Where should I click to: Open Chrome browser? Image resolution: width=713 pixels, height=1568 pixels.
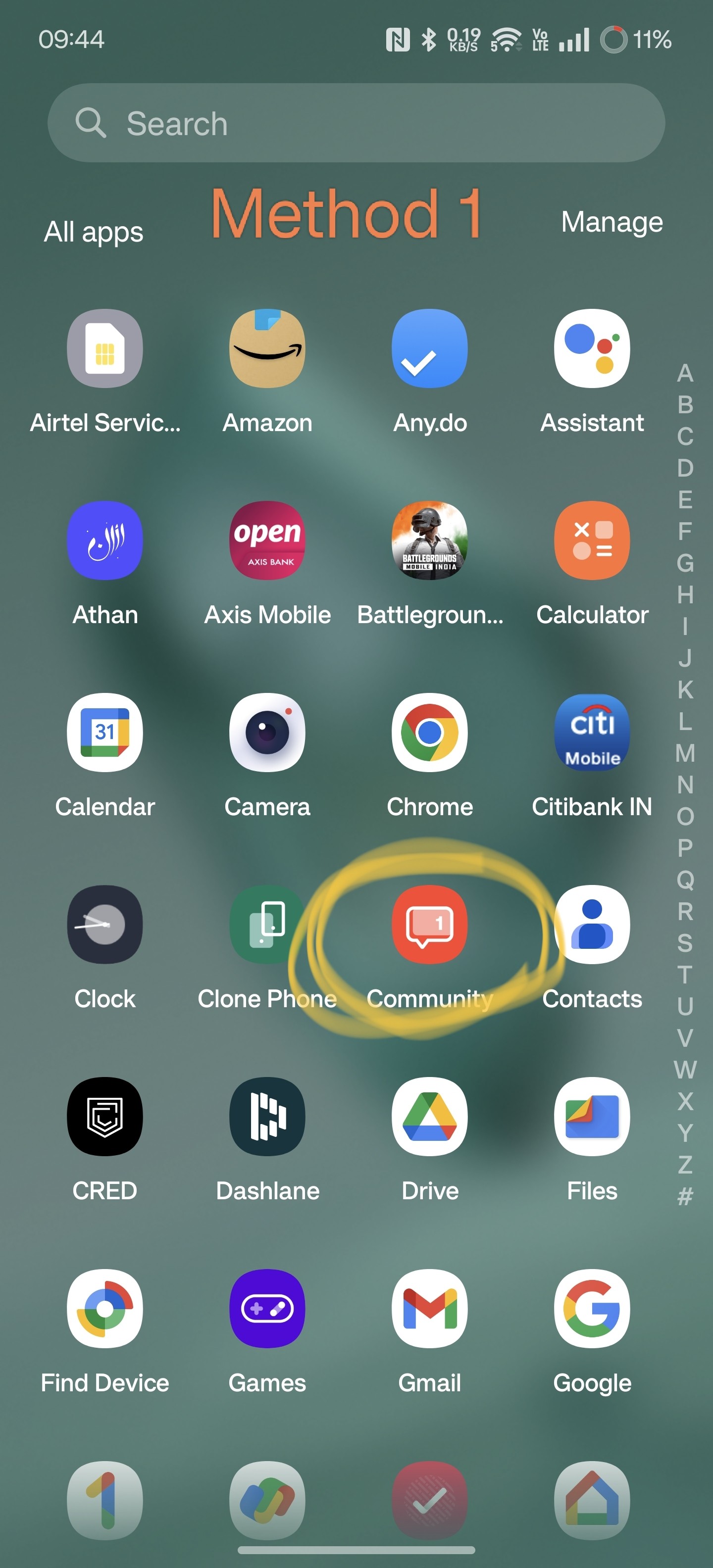click(429, 732)
